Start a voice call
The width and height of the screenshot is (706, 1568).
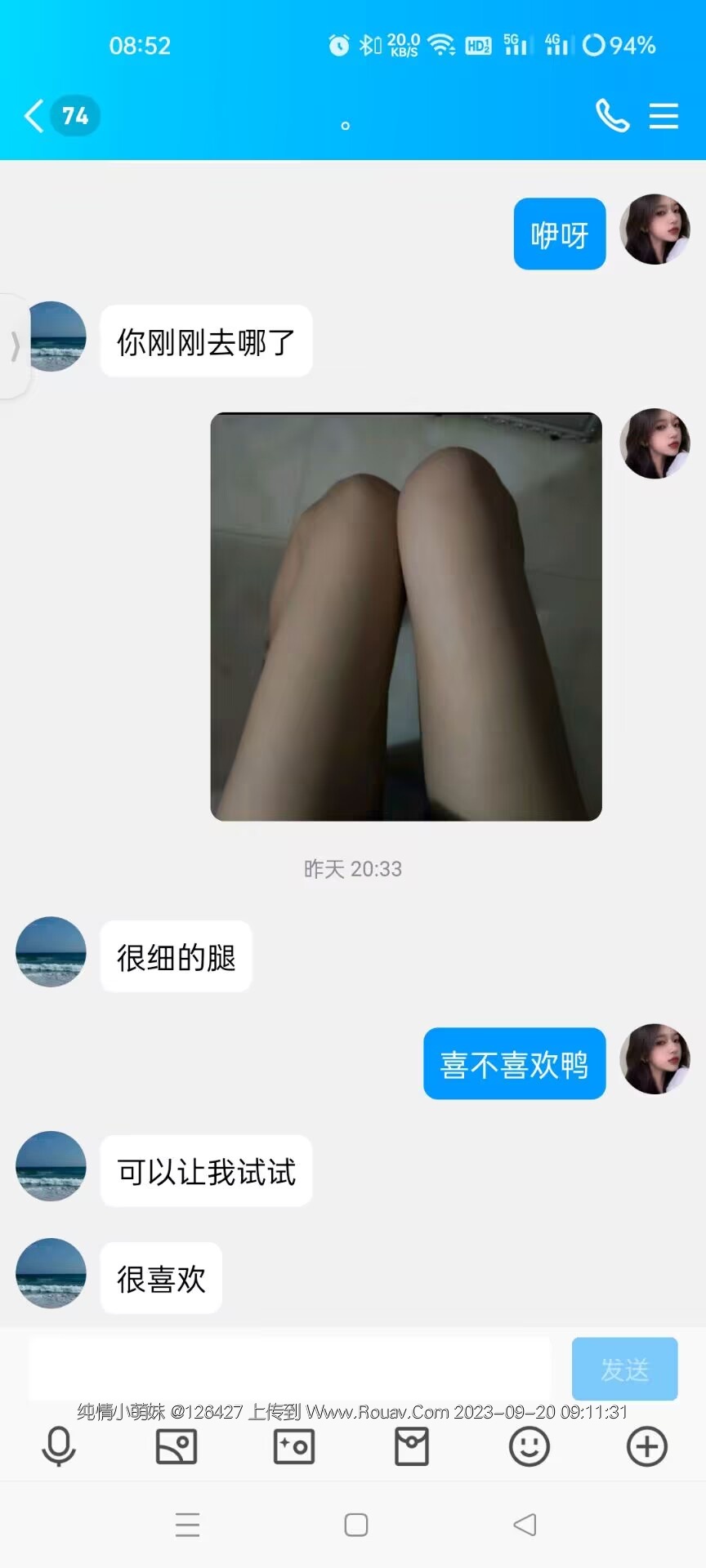(612, 116)
